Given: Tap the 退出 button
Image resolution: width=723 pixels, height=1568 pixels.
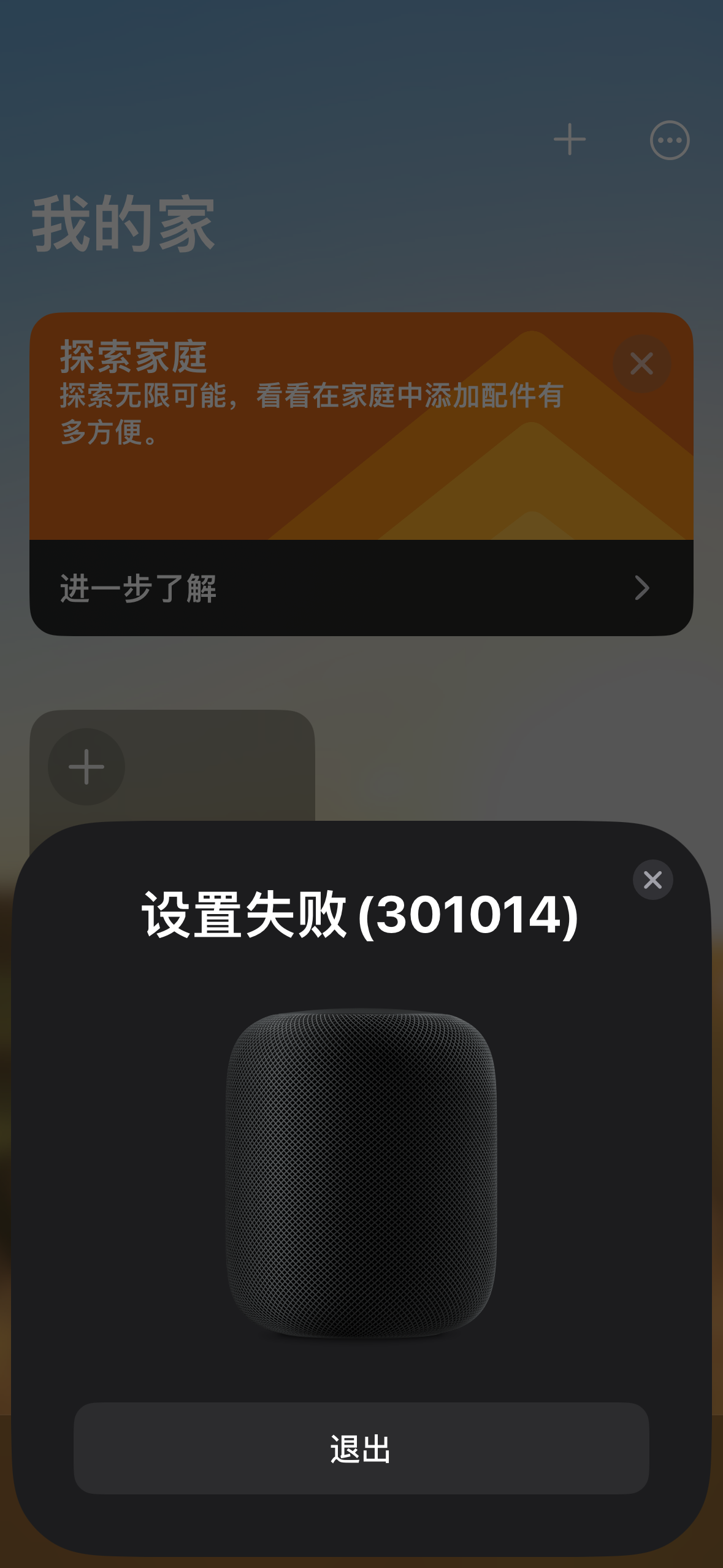Looking at the screenshot, I should click(361, 1448).
